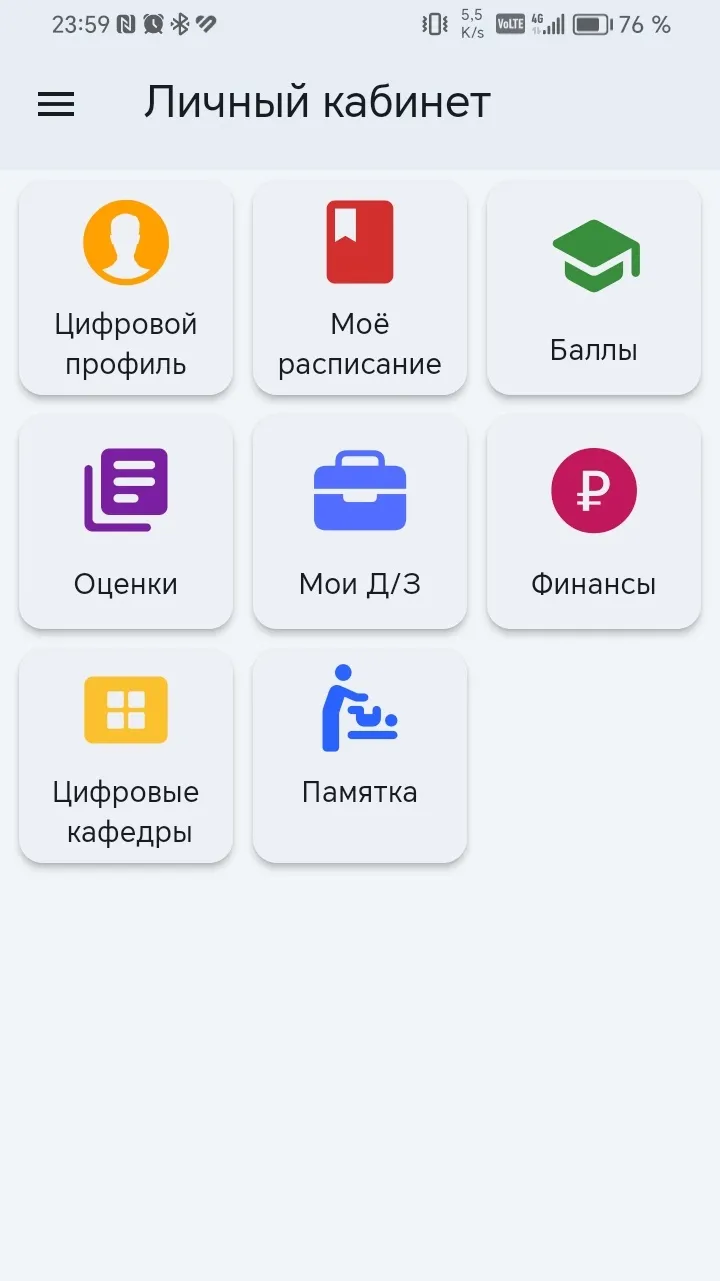Open the hamburger drawer menu

[x=56, y=104]
